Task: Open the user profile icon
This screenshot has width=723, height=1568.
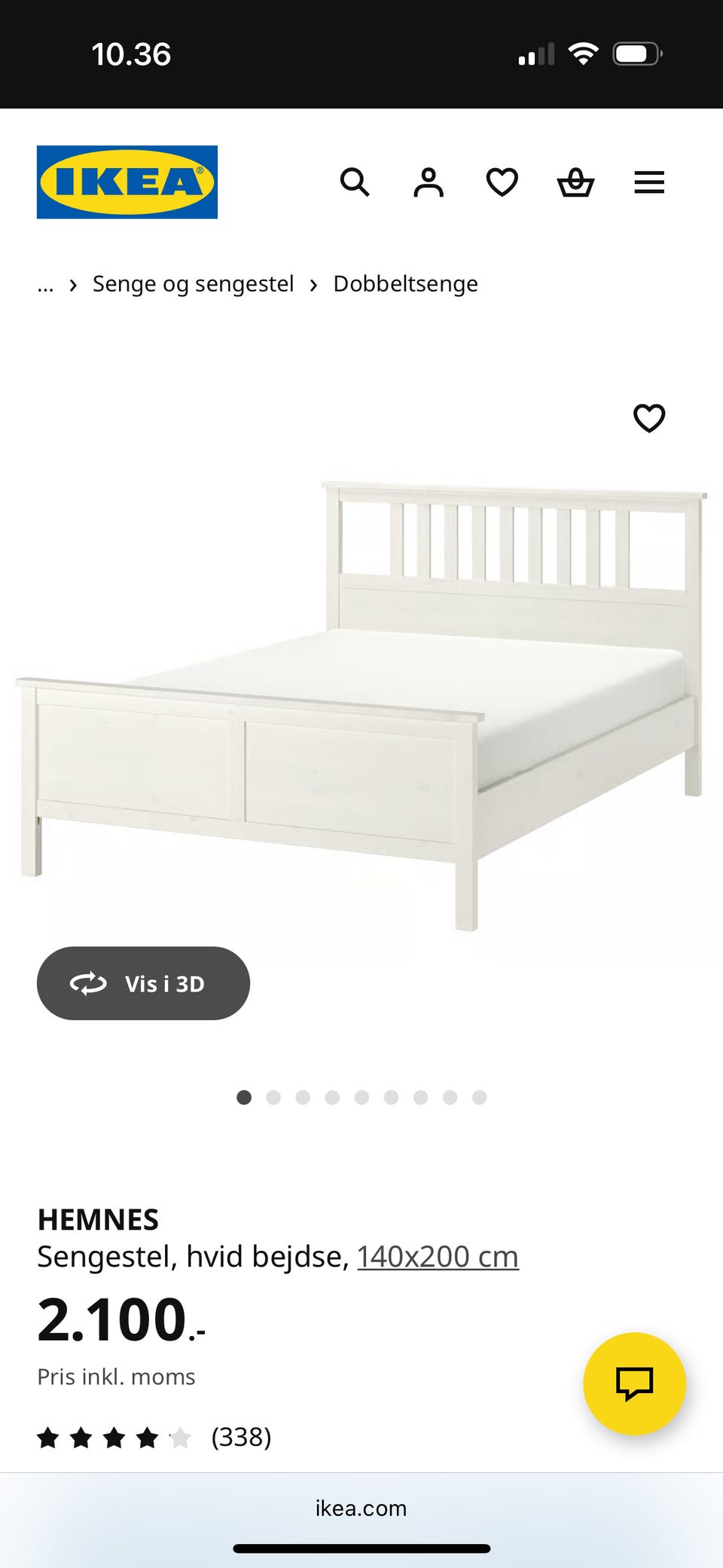Action: 429,182
